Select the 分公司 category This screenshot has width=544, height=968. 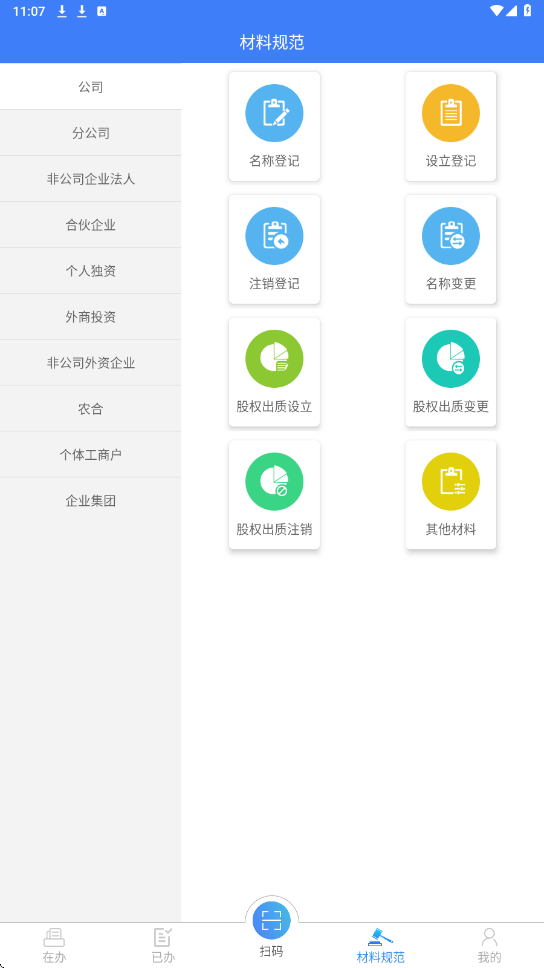pyautogui.click(x=90, y=133)
